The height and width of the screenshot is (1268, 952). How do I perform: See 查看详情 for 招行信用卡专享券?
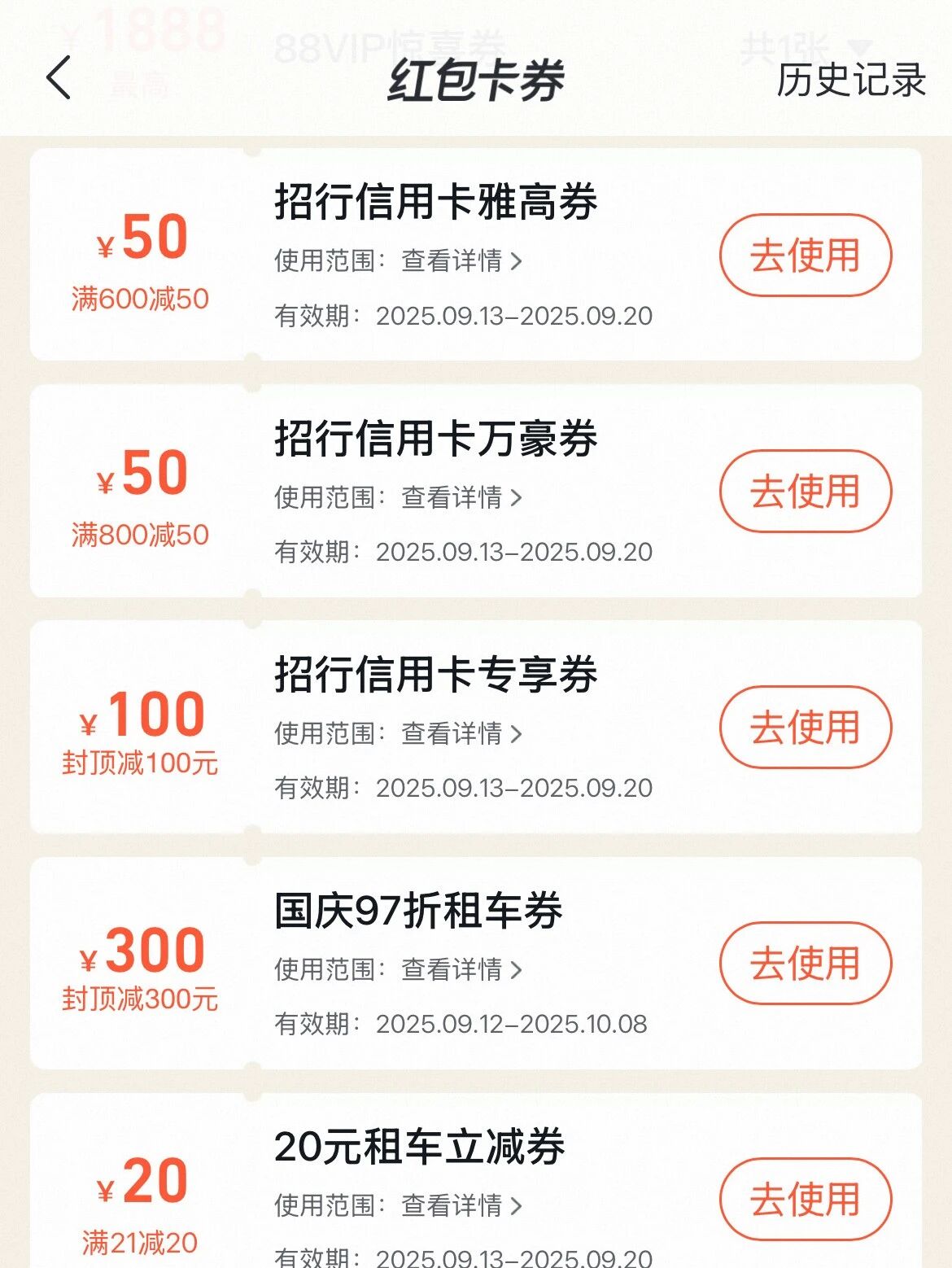(461, 733)
